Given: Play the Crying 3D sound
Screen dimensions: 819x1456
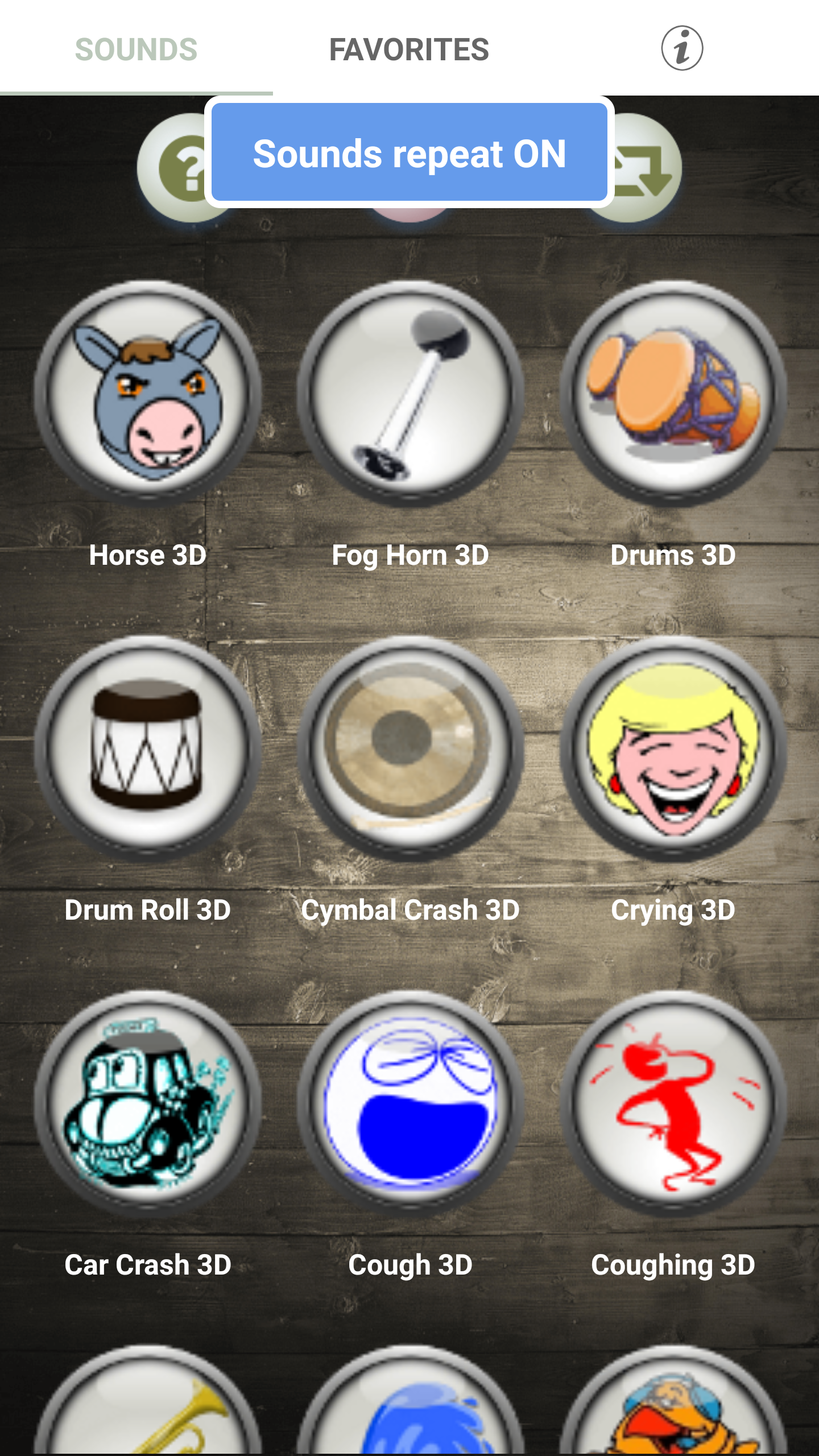Looking at the screenshot, I should 673,748.
